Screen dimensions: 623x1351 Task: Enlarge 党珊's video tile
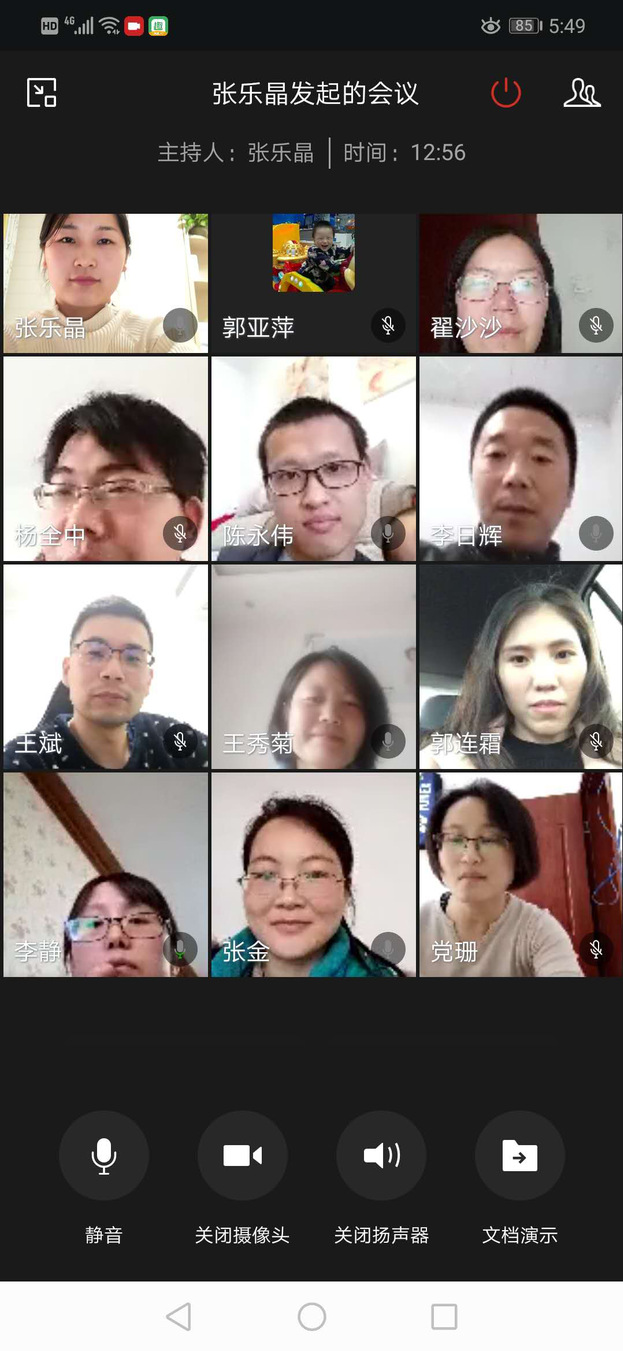click(x=520, y=874)
